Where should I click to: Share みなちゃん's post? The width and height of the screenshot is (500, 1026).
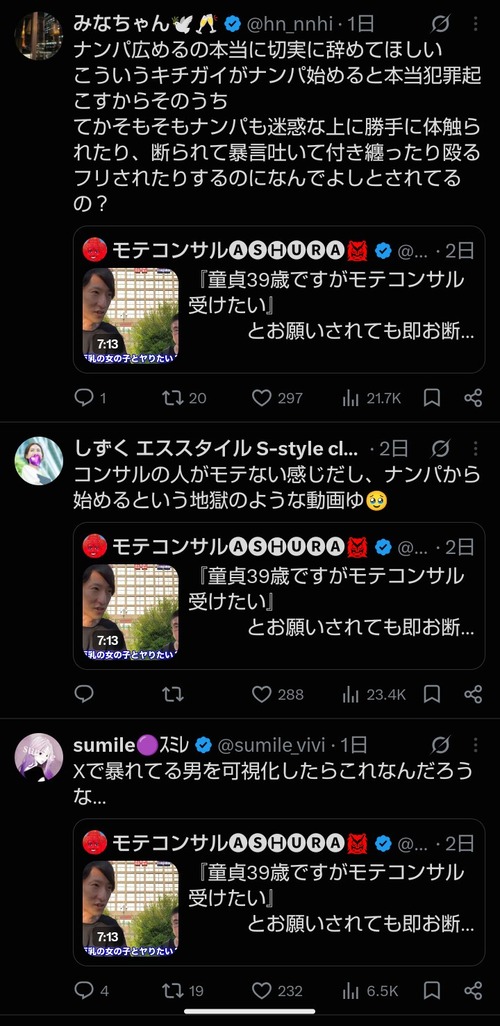pyautogui.click(x=473, y=398)
